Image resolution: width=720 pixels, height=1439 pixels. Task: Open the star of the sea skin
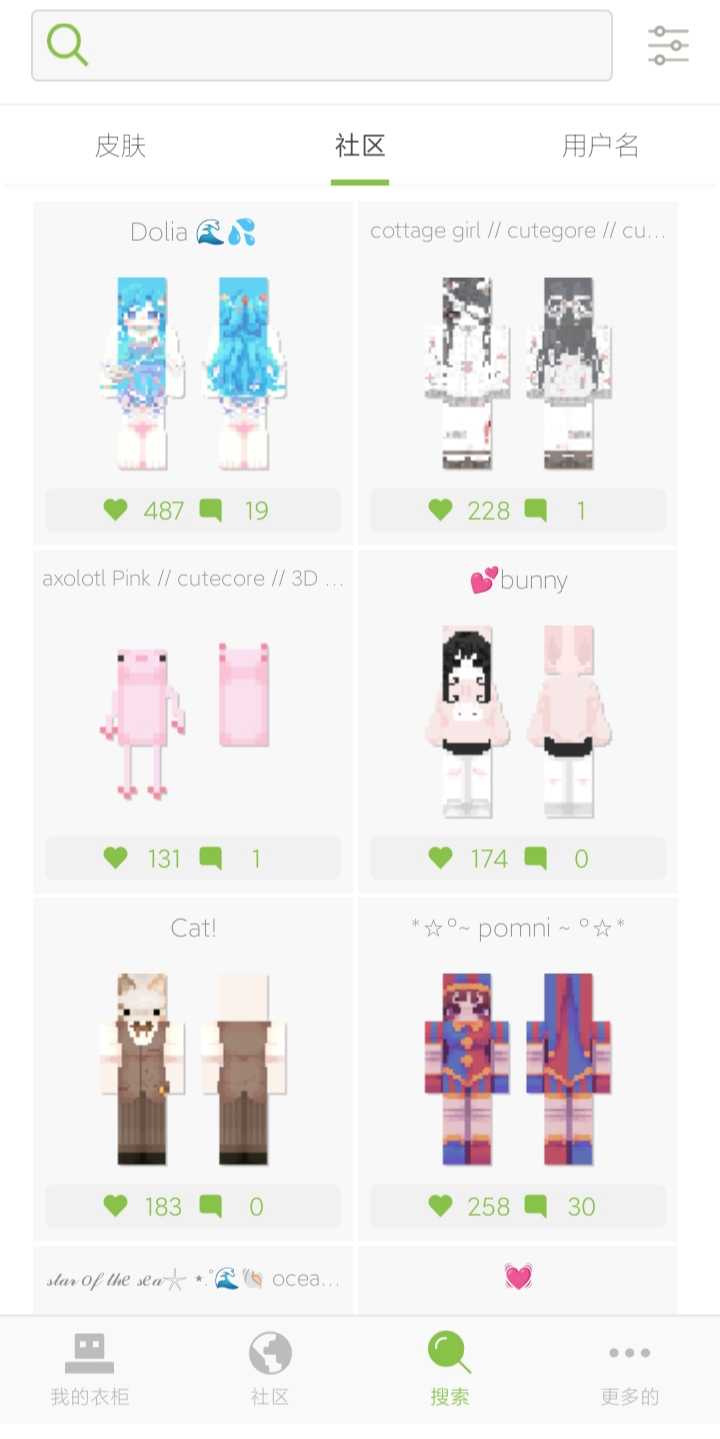tap(193, 1280)
